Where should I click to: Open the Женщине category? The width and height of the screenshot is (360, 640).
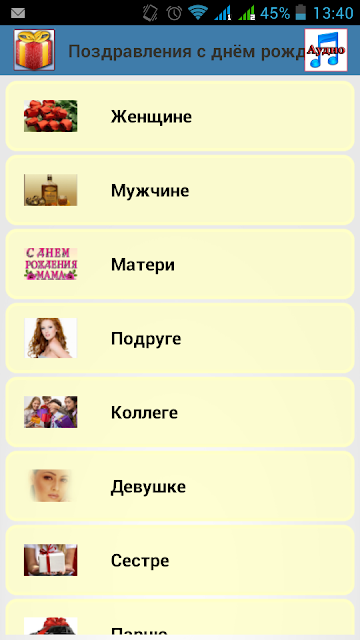click(180, 116)
